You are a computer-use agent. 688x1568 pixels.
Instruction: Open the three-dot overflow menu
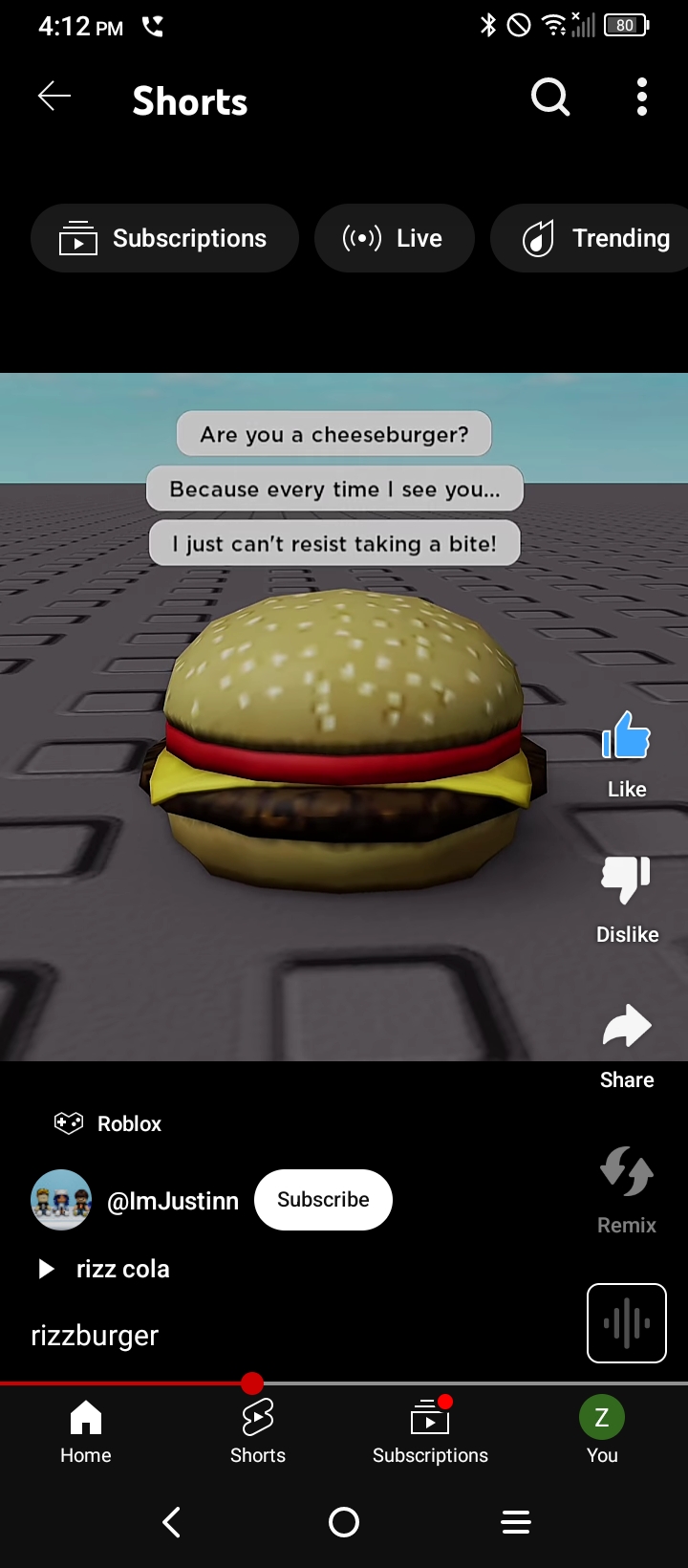tap(642, 97)
